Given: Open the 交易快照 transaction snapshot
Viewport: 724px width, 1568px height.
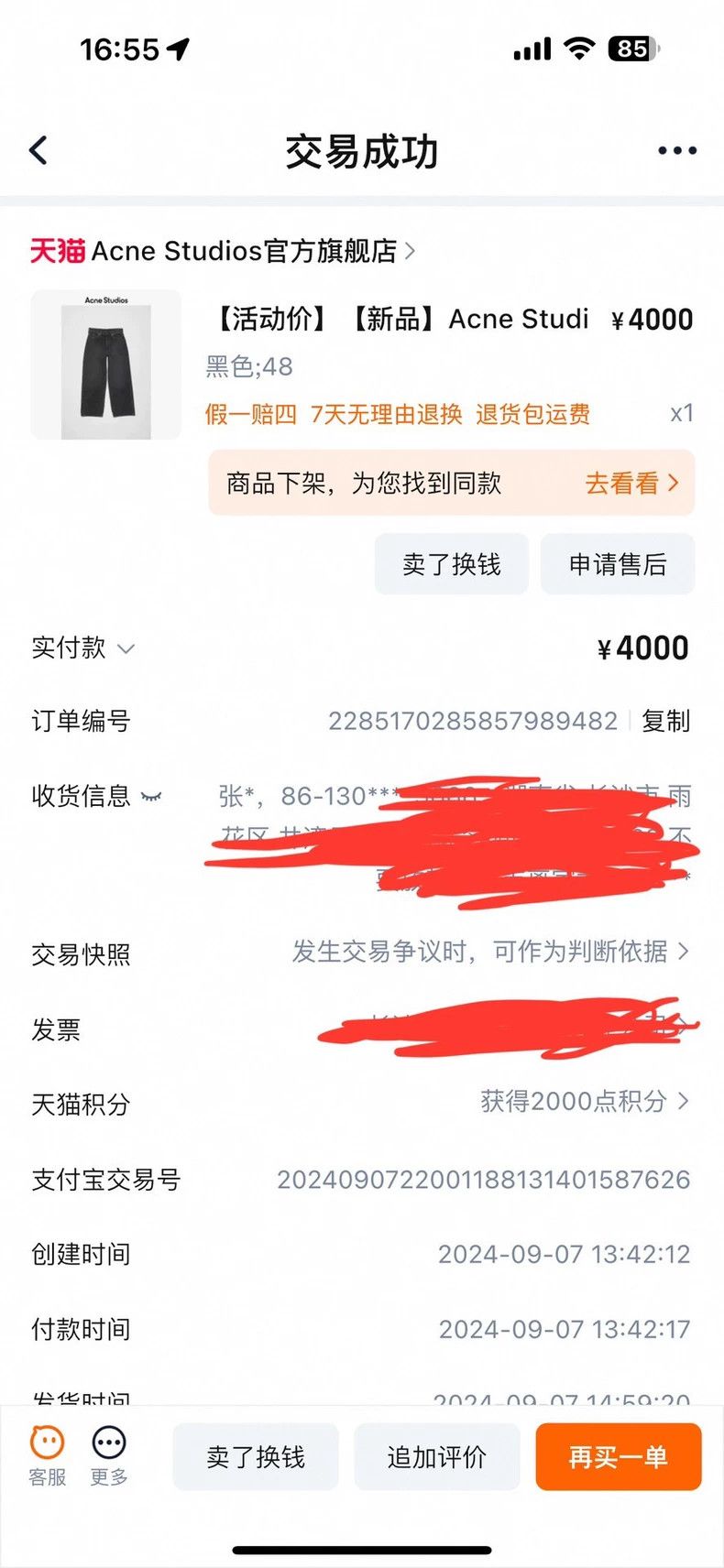Looking at the screenshot, I should [362, 953].
